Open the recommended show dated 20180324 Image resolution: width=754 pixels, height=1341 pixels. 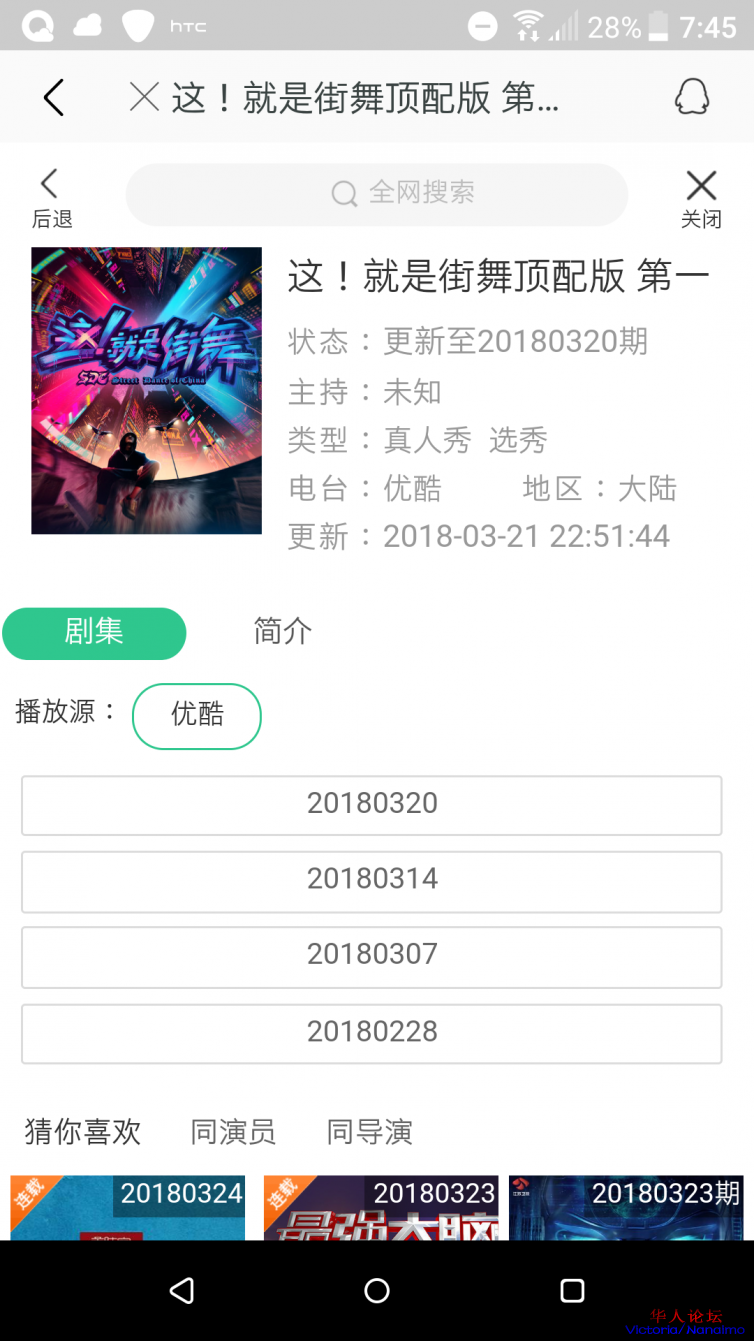tap(127, 1208)
